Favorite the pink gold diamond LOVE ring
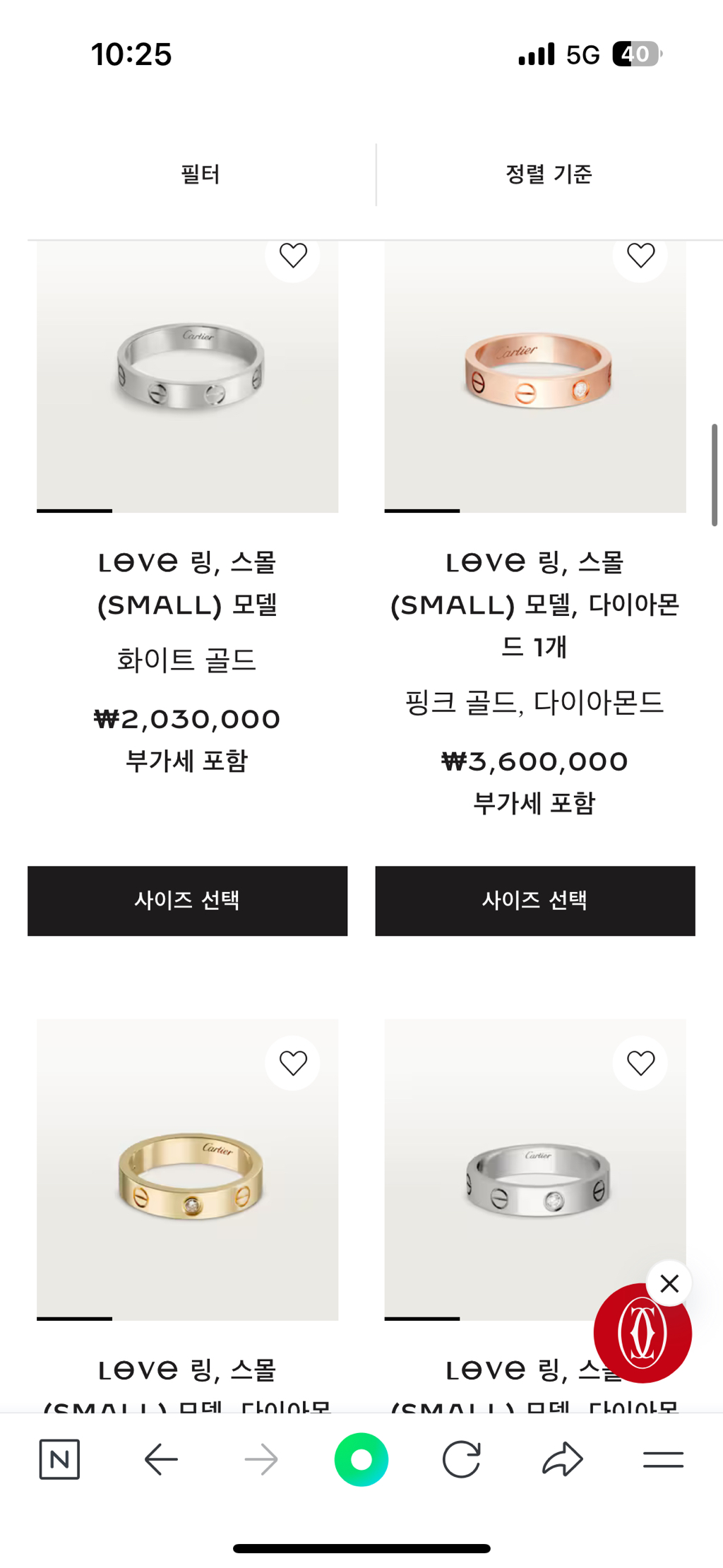The width and height of the screenshot is (723, 1568). 640,256
